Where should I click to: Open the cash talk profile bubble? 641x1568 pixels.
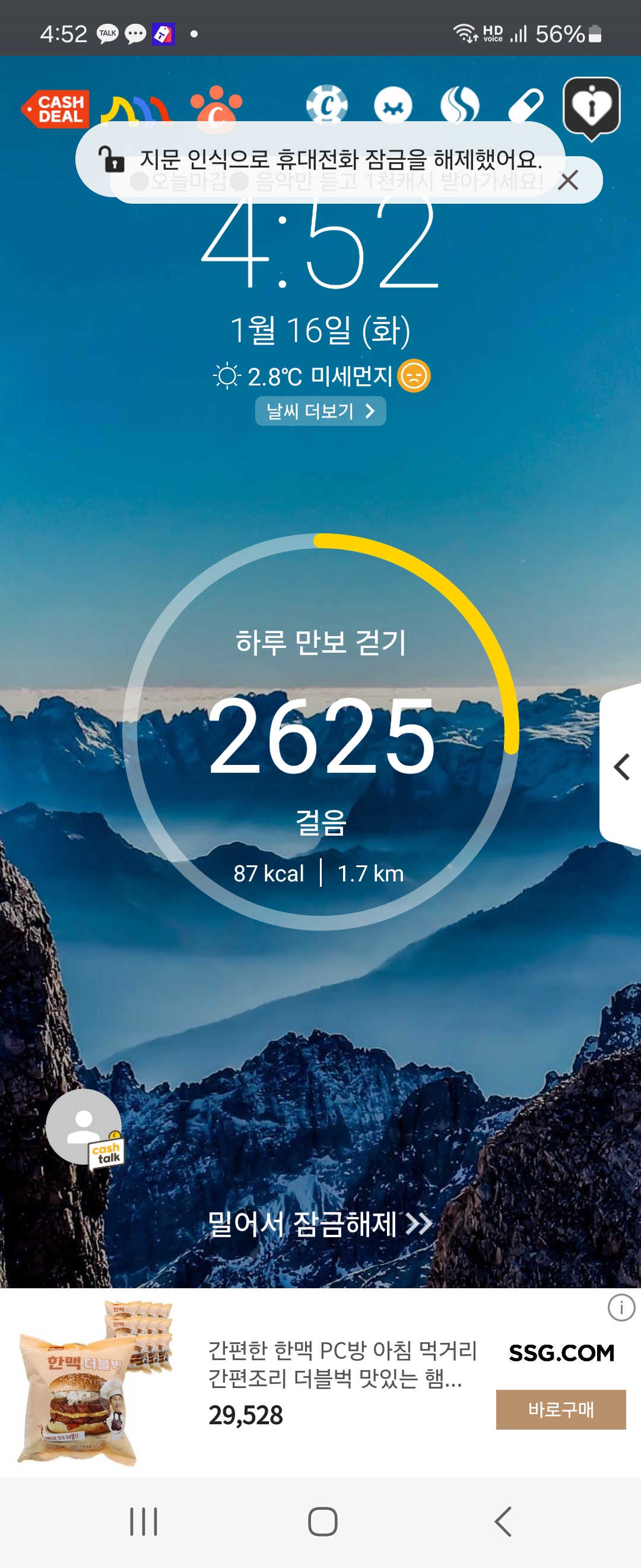coord(85,1128)
